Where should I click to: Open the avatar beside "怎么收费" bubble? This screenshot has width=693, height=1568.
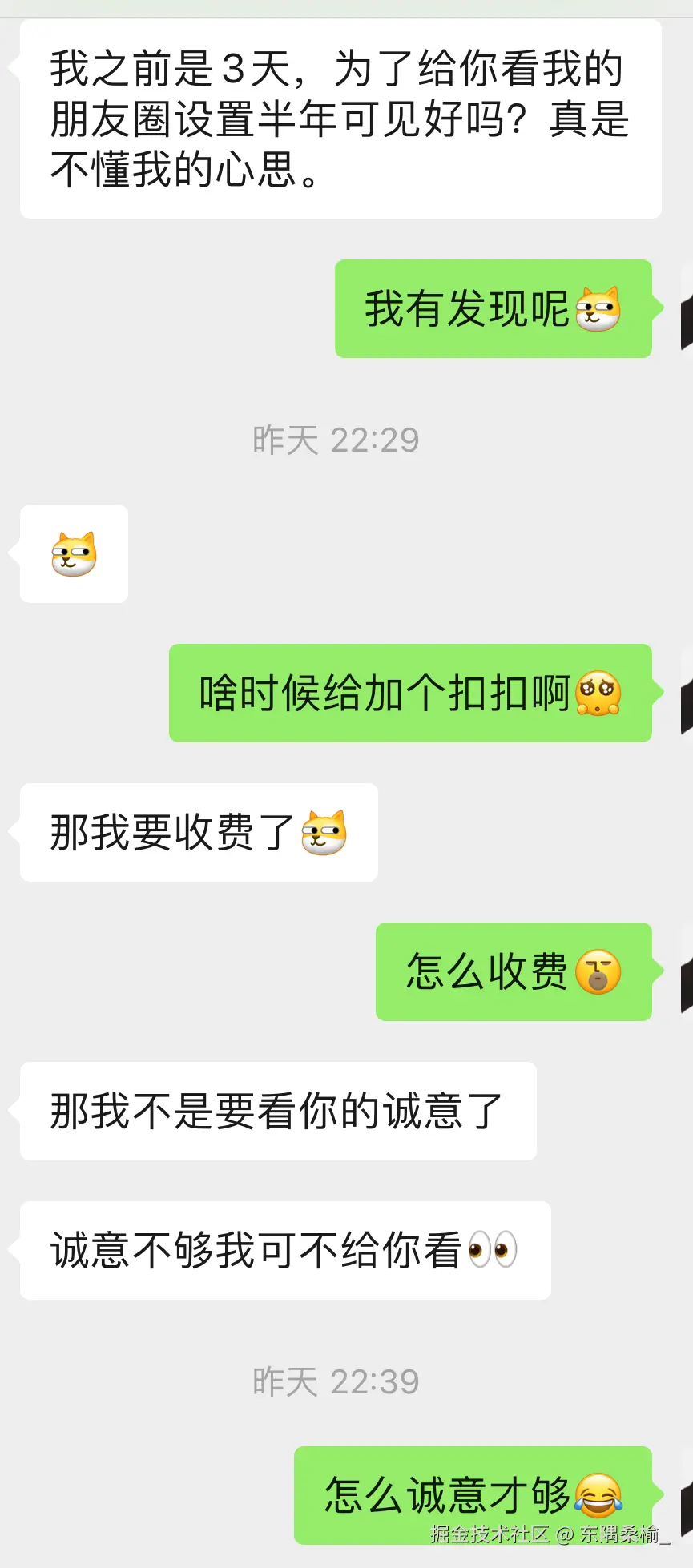[685, 972]
